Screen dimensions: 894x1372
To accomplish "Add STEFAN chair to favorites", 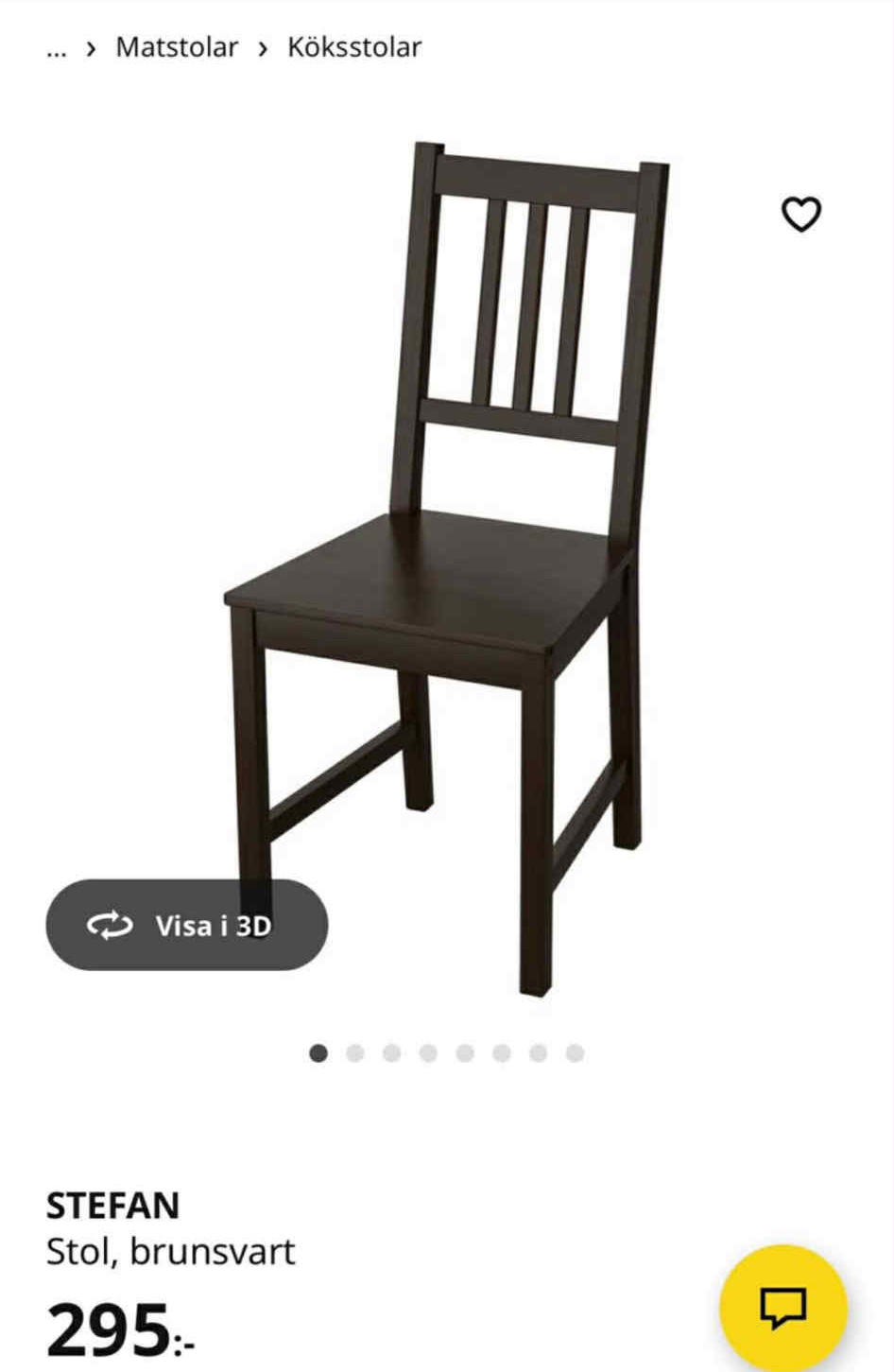I will (x=800, y=215).
